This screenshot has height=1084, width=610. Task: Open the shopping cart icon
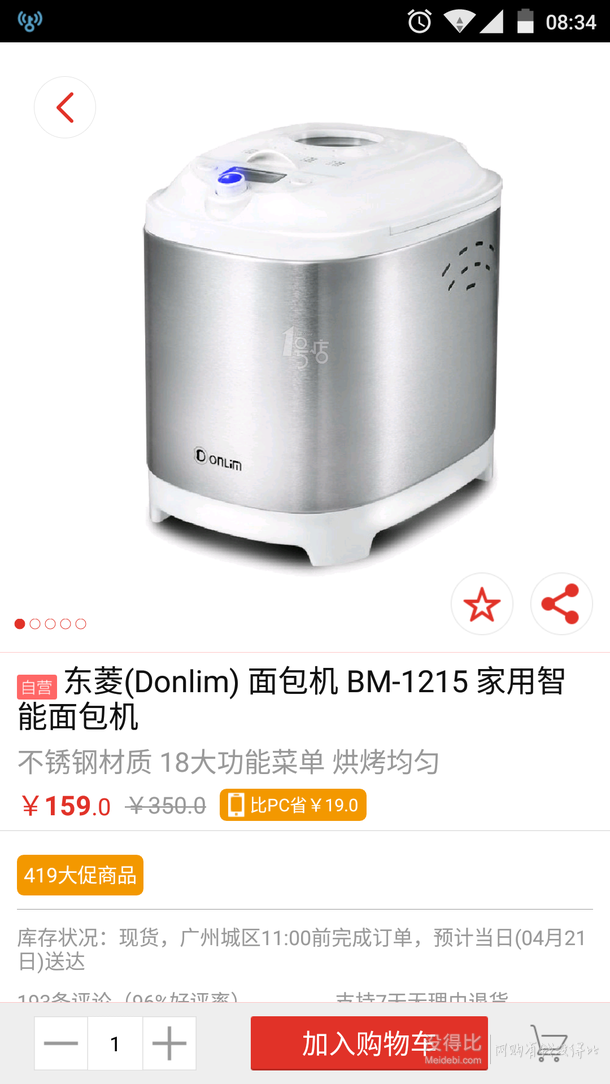point(548,1044)
